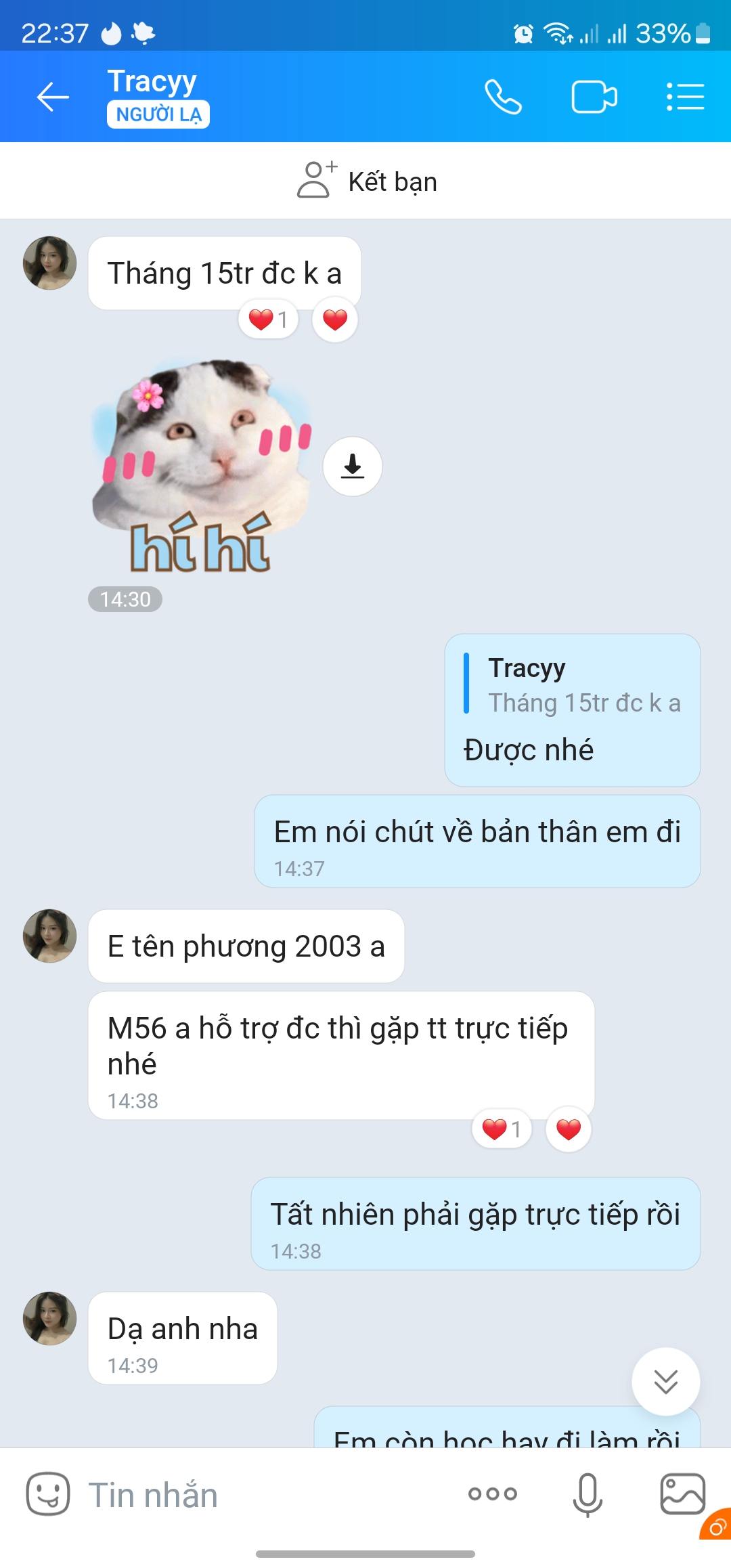
Task: View reactions count on 'Tháng 15tr' message
Action: pos(269,320)
